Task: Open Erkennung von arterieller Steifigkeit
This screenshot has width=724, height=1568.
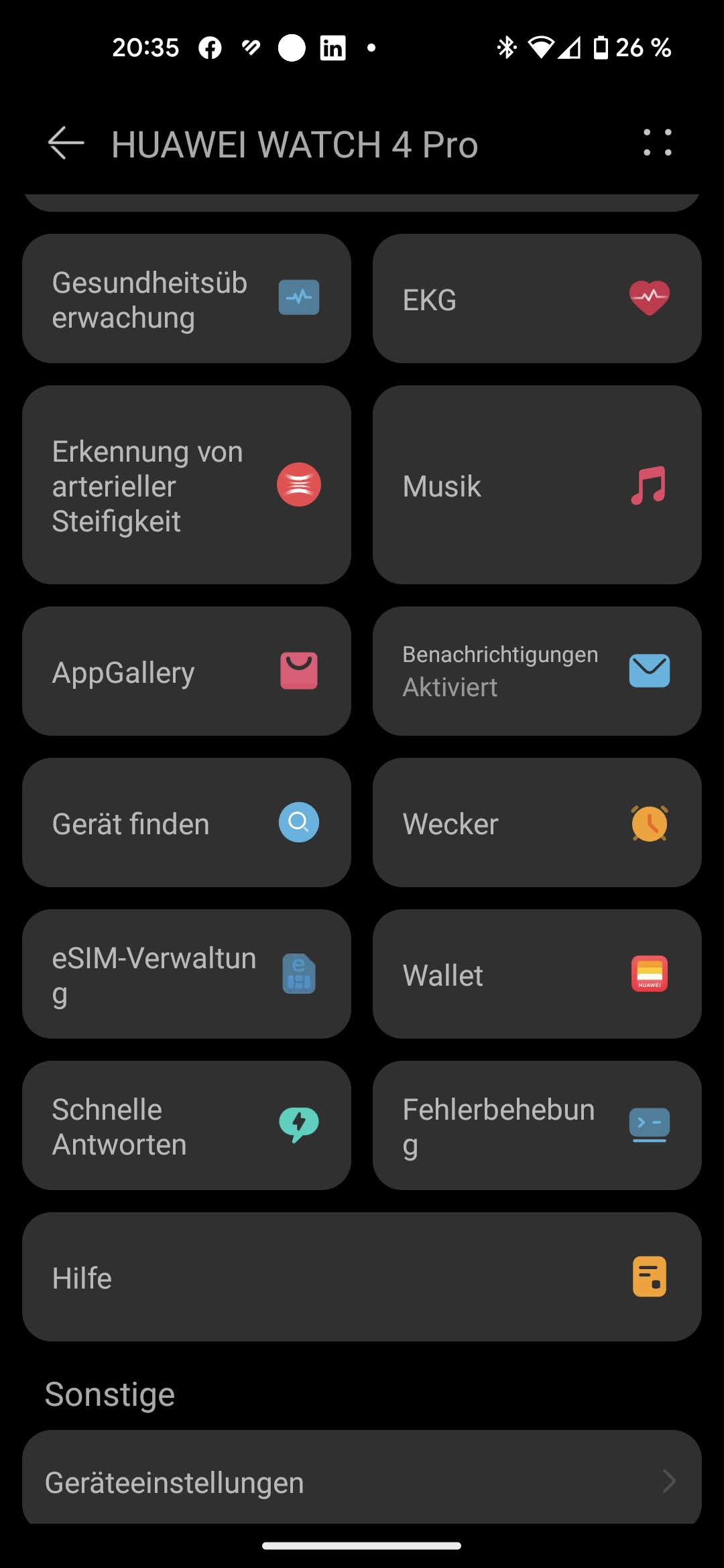Action: [186, 485]
